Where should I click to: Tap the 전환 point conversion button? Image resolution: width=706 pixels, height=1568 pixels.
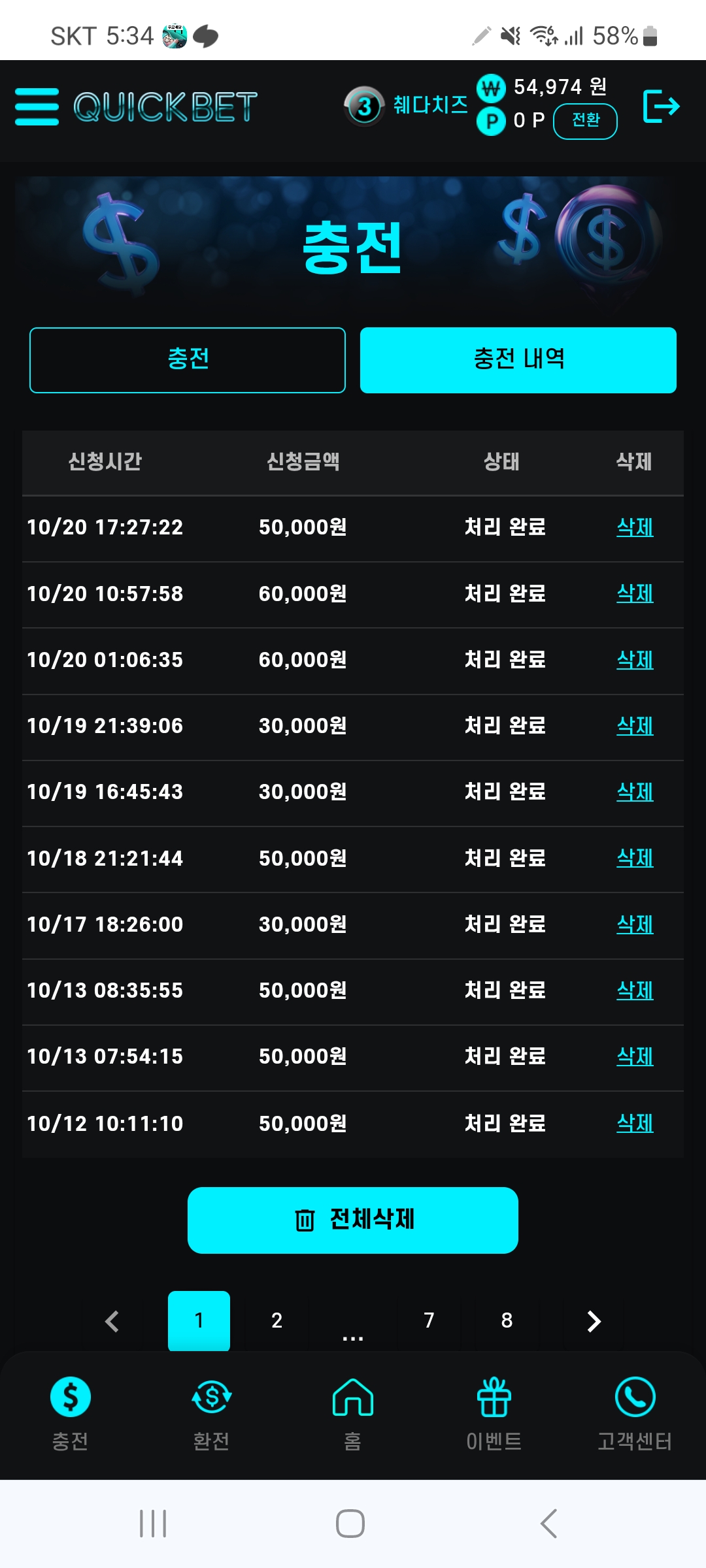tap(585, 121)
